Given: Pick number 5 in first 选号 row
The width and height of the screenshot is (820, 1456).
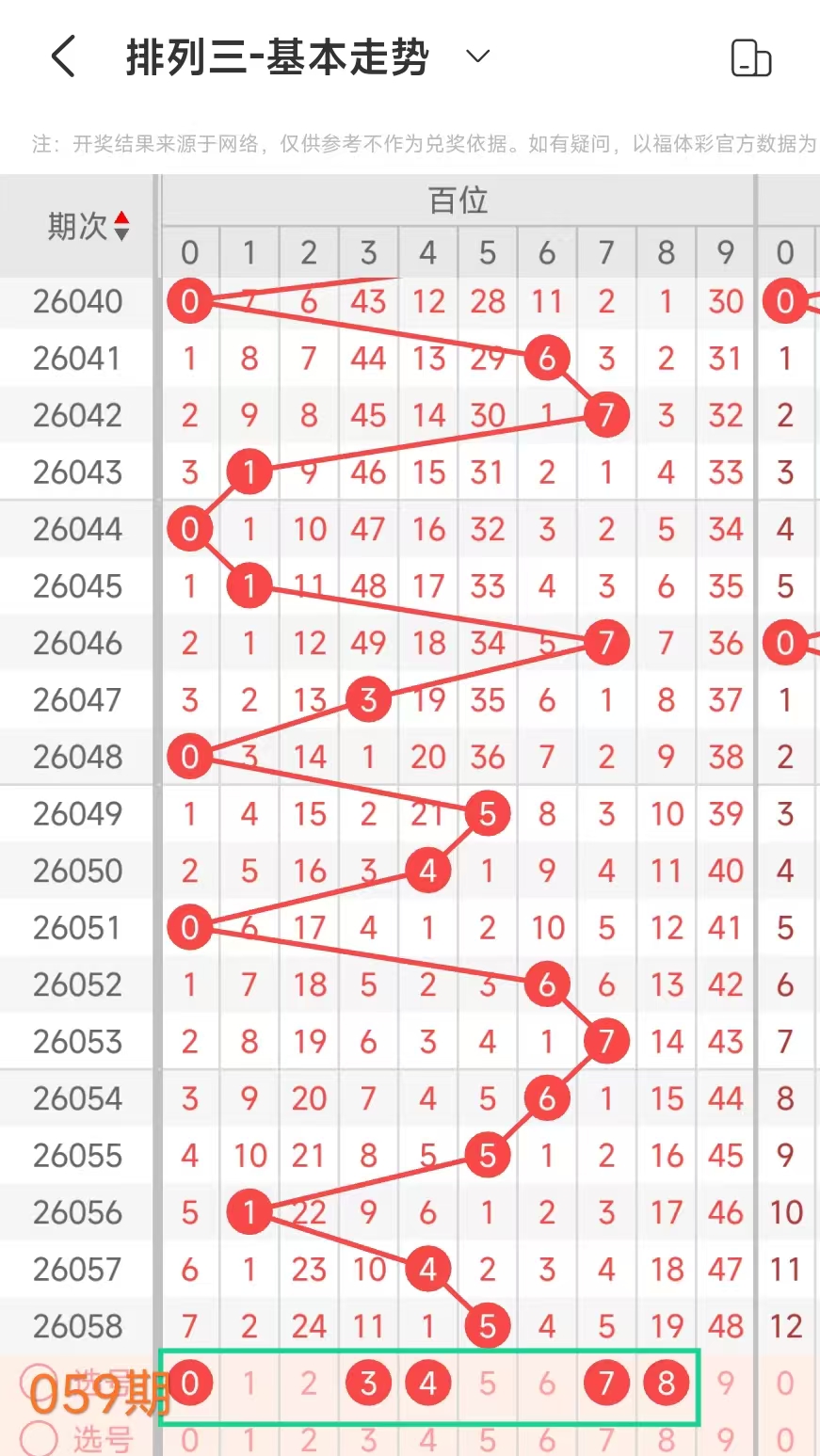Looking at the screenshot, I should pos(488,1383).
